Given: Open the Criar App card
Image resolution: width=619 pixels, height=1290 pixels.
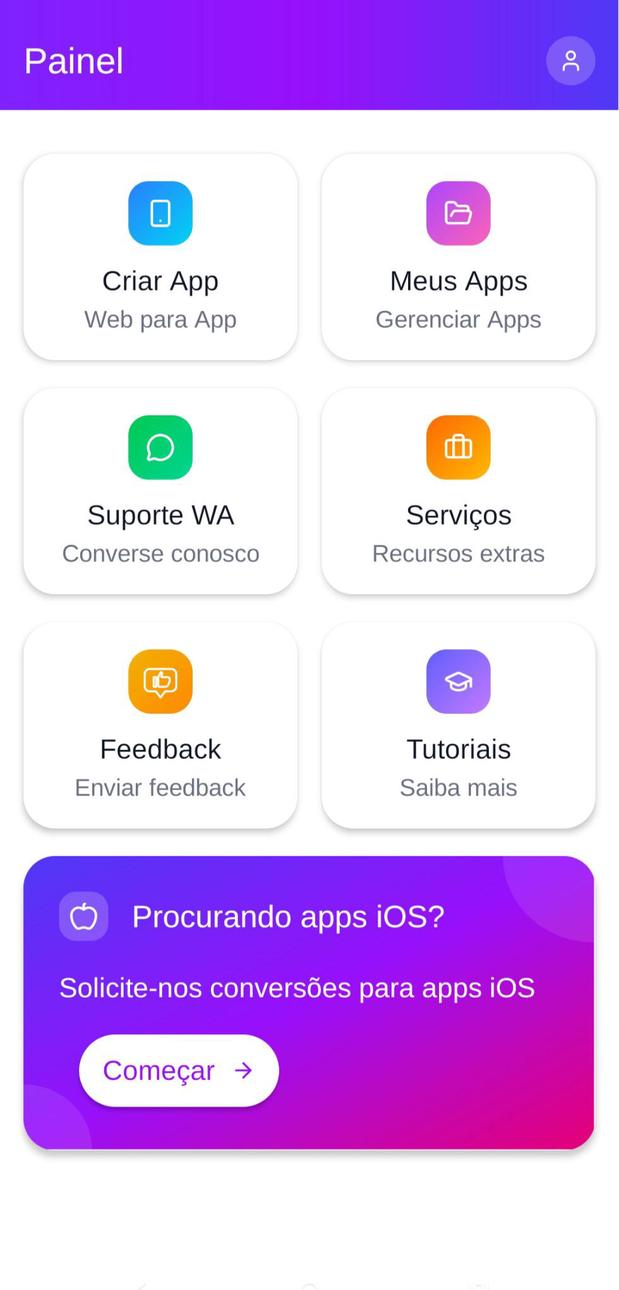Looking at the screenshot, I should pyautogui.click(x=160, y=257).
